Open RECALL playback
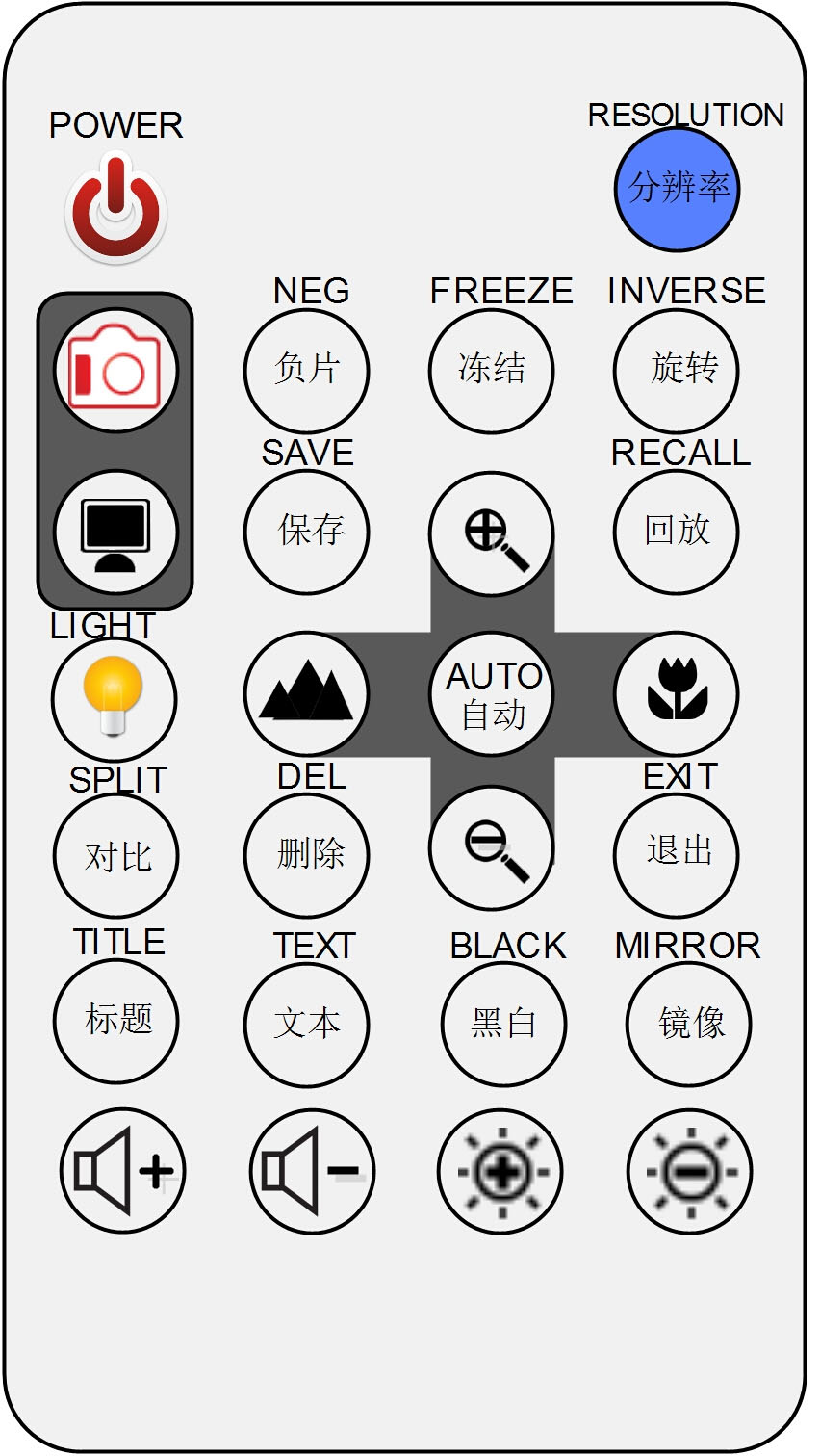 (x=677, y=531)
